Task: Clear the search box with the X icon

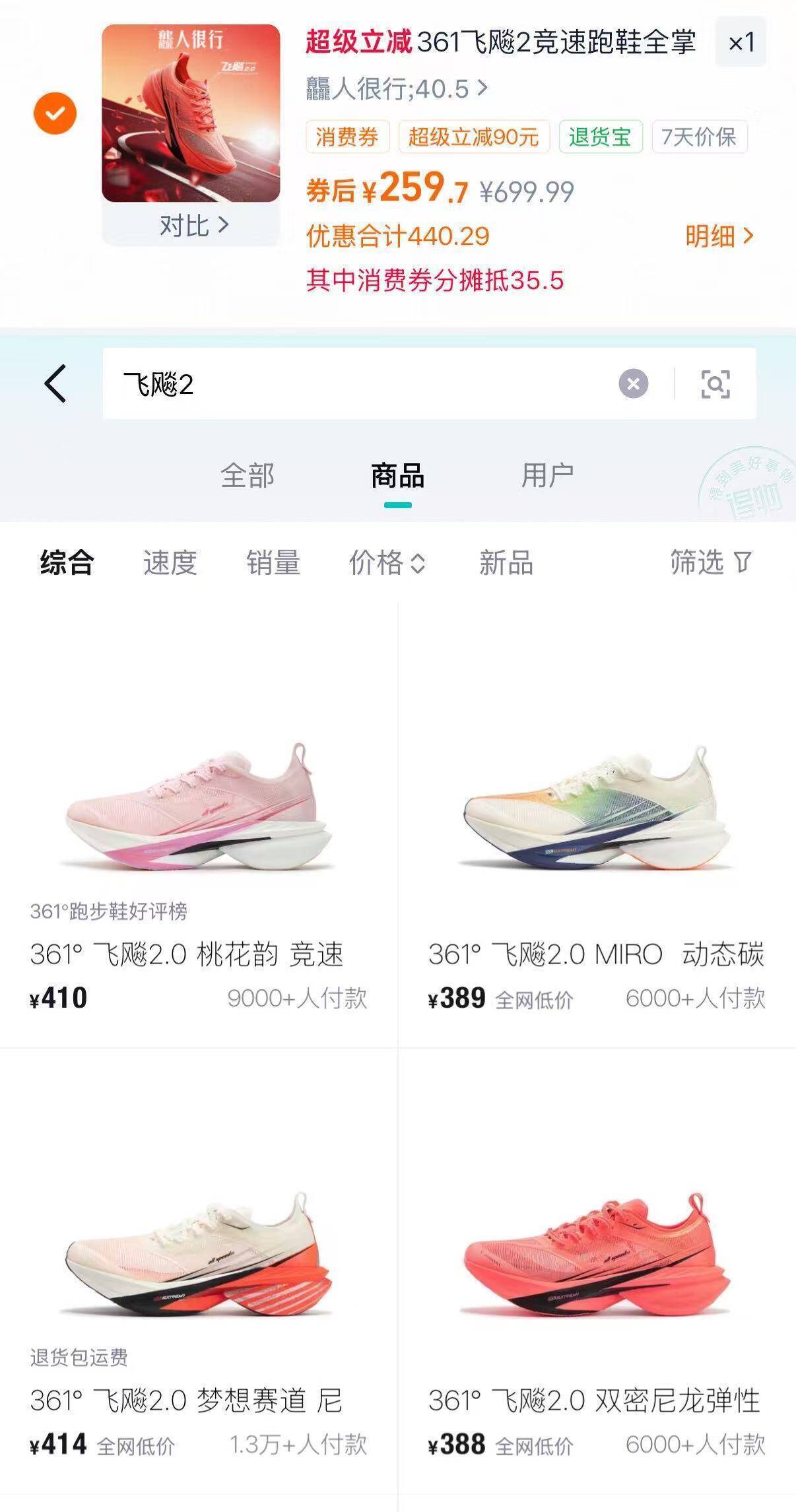Action: (632, 383)
